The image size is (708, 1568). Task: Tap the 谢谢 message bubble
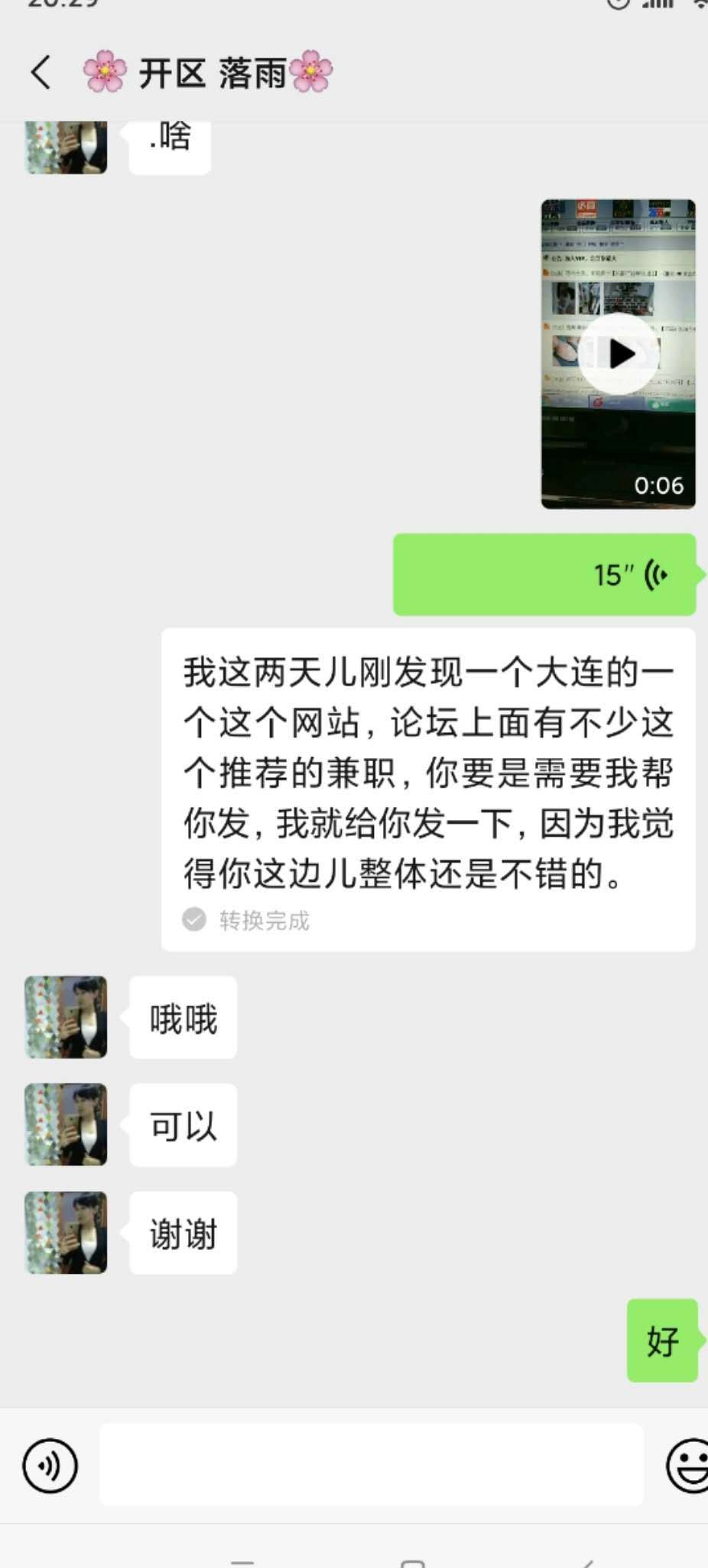pyautogui.click(x=182, y=1233)
